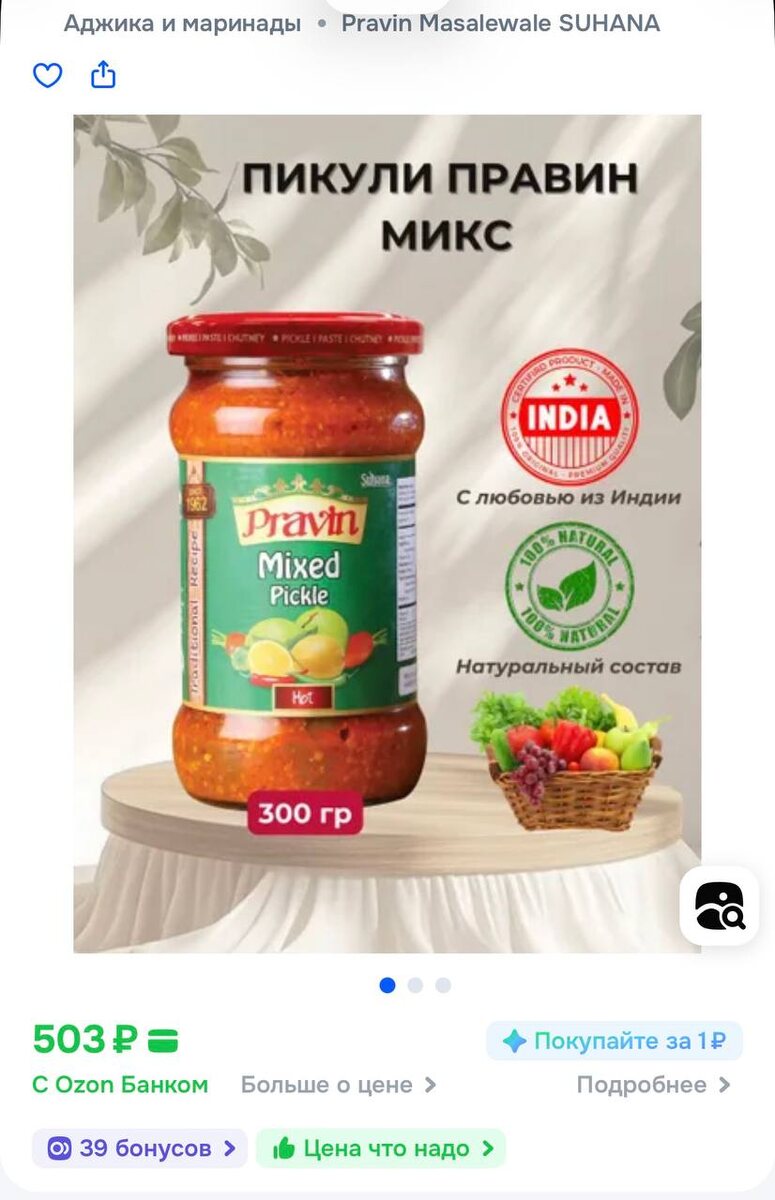Open the Цена что надо badge
The height and width of the screenshot is (1200, 775).
tap(381, 1148)
